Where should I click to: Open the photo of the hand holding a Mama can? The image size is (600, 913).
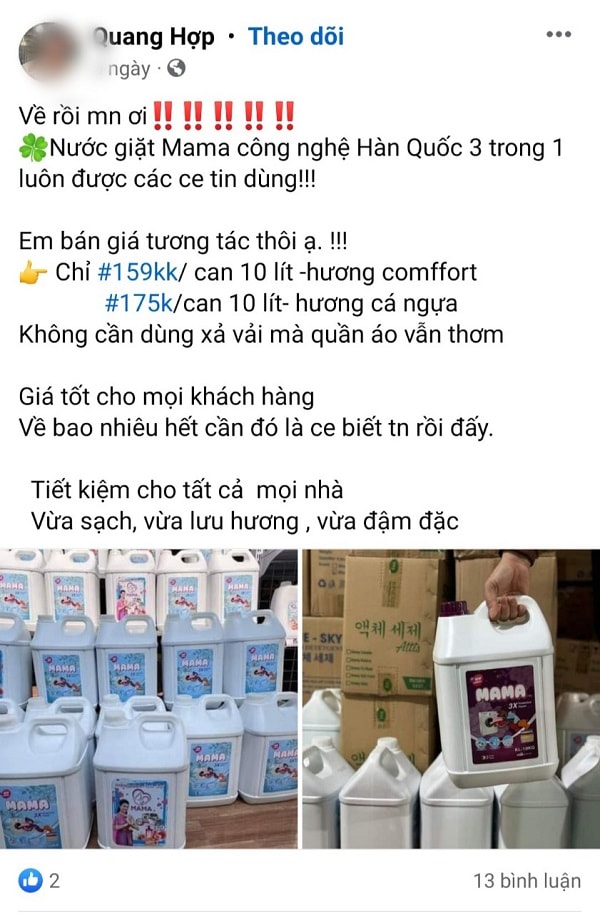click(452, 700)
